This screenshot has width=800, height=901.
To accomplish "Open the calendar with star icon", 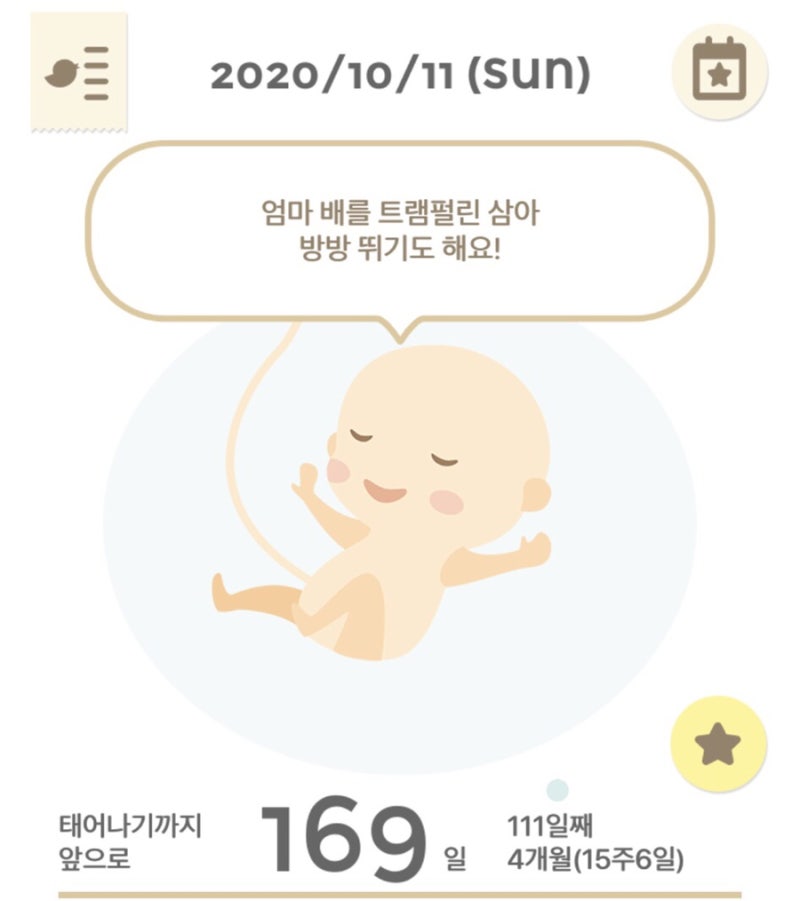I will coord(719,72).
